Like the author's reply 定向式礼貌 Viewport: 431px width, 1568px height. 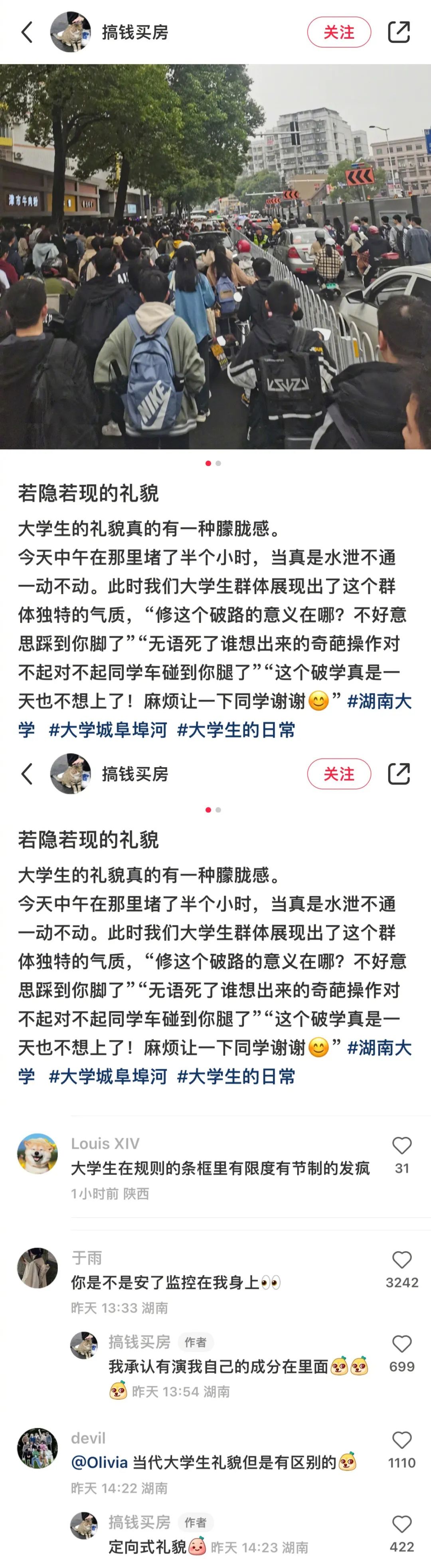click(x=402, y=1524)
